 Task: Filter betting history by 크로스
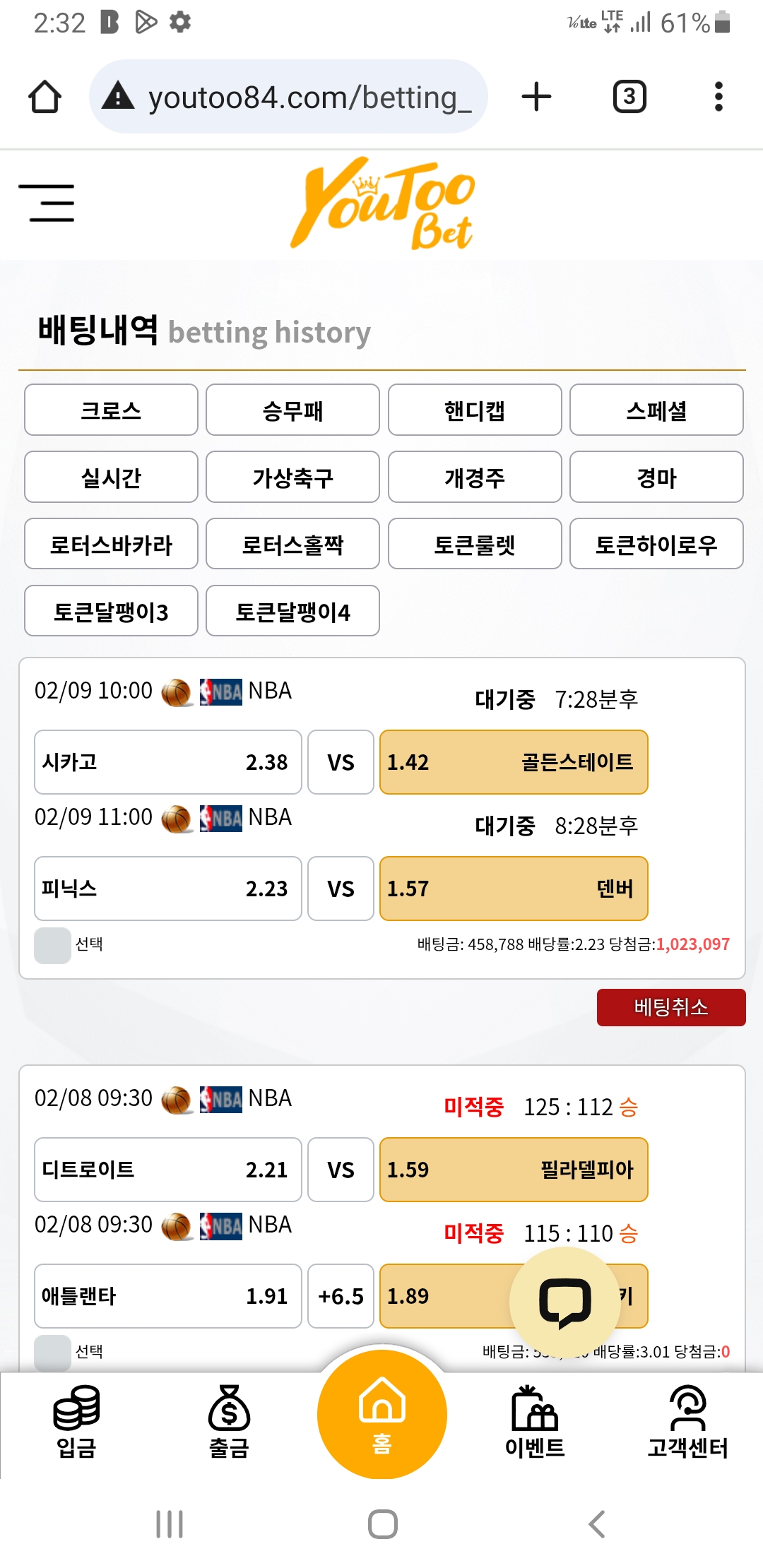click(111, 410)
